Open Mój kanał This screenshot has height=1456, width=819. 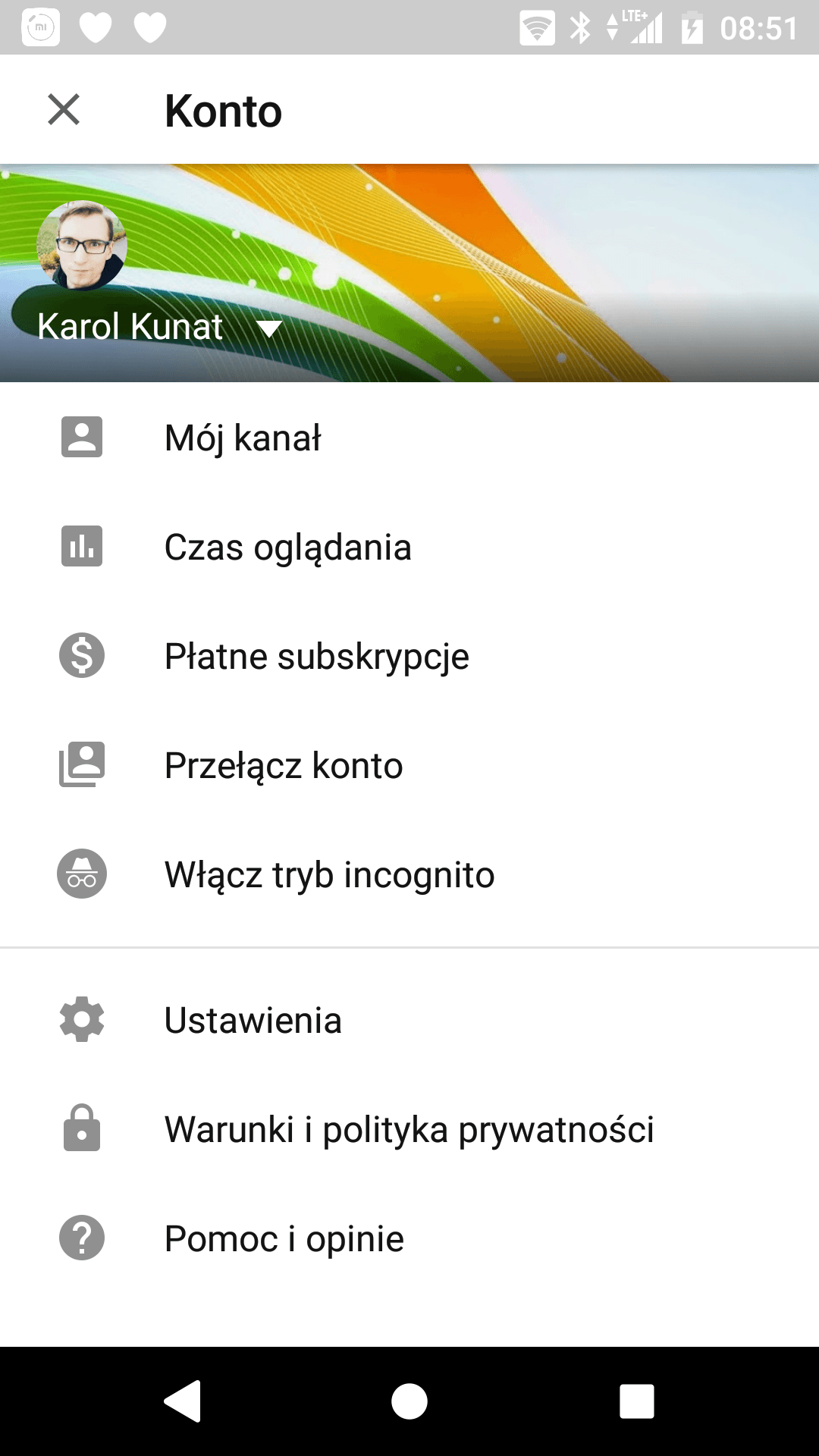[x=409, y=438]
